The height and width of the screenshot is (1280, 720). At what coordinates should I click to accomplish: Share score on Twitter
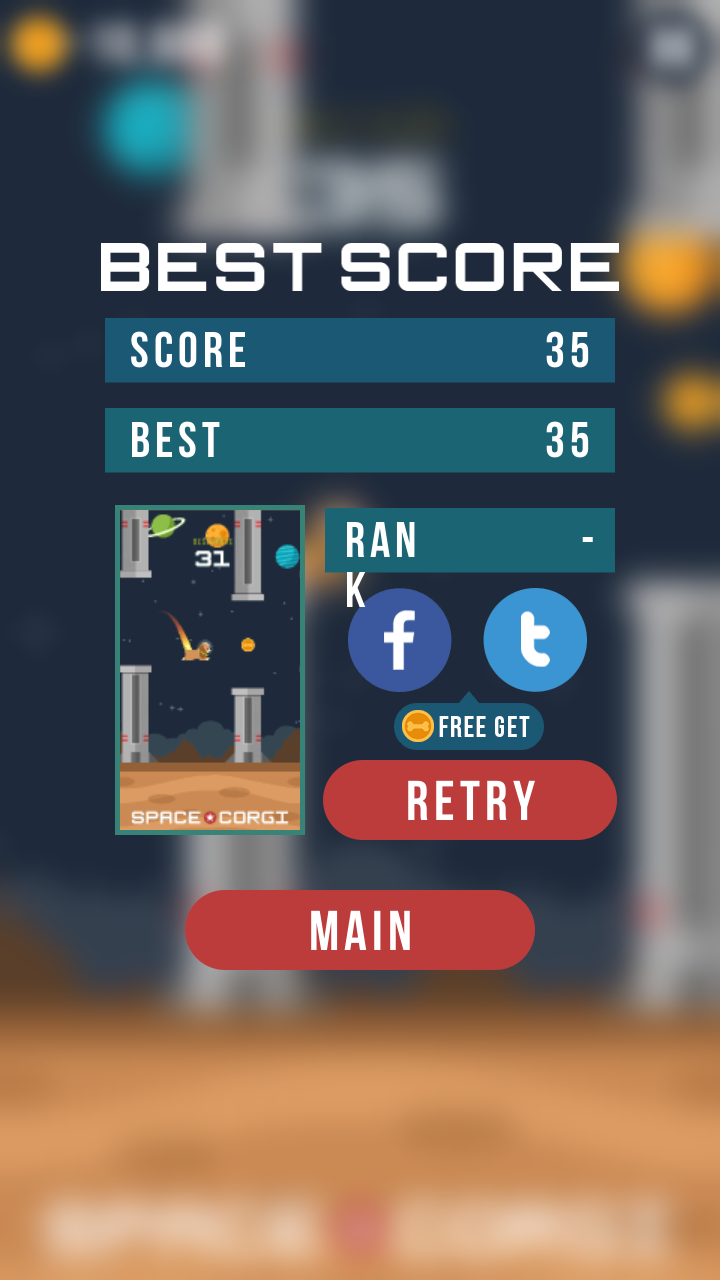535,640
